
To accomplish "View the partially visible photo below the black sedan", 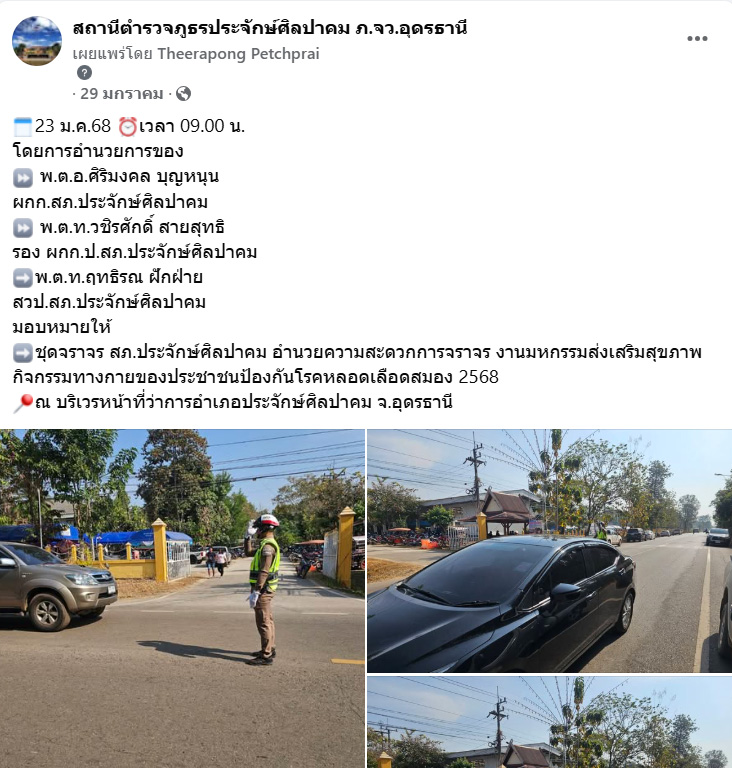I will point(549,722).
